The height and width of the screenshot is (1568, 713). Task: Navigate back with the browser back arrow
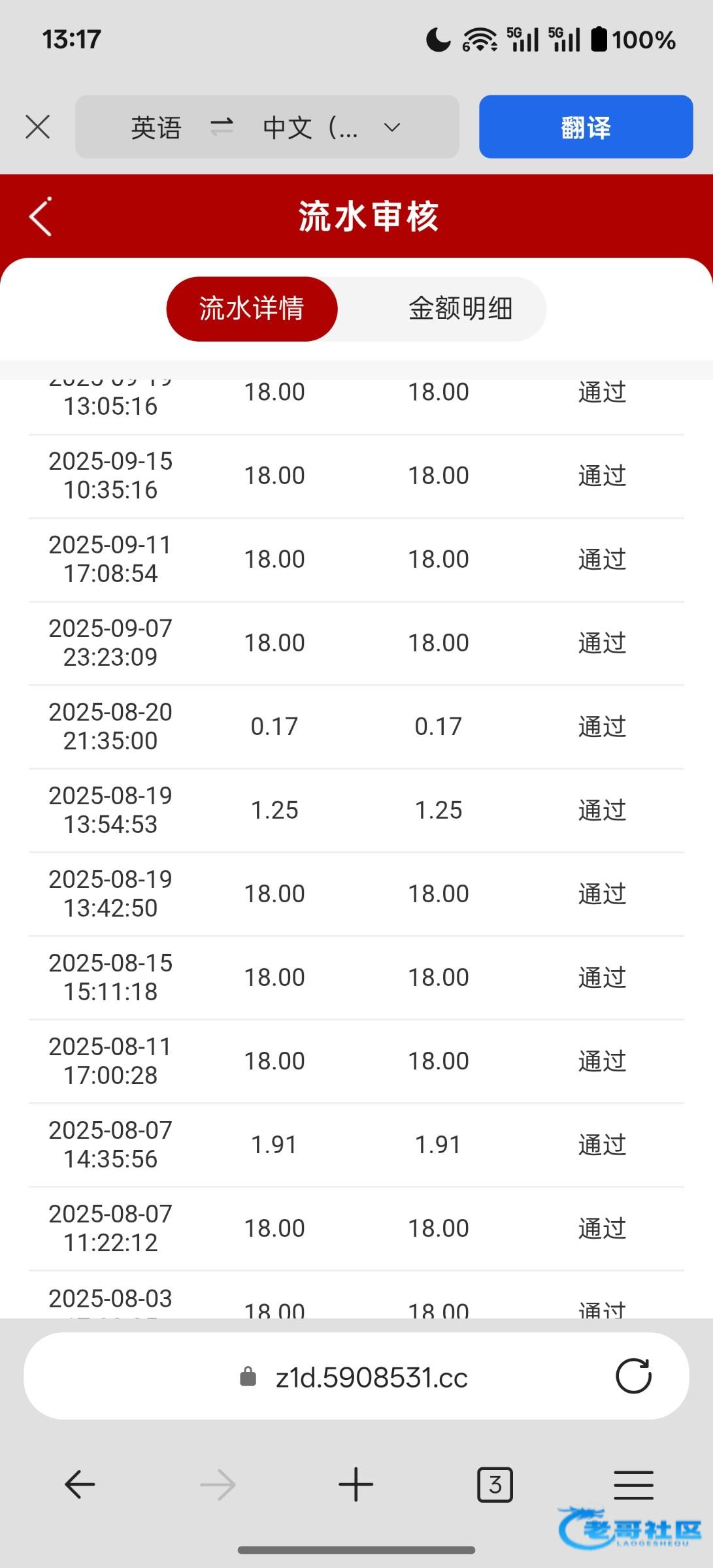(80, 1484)
